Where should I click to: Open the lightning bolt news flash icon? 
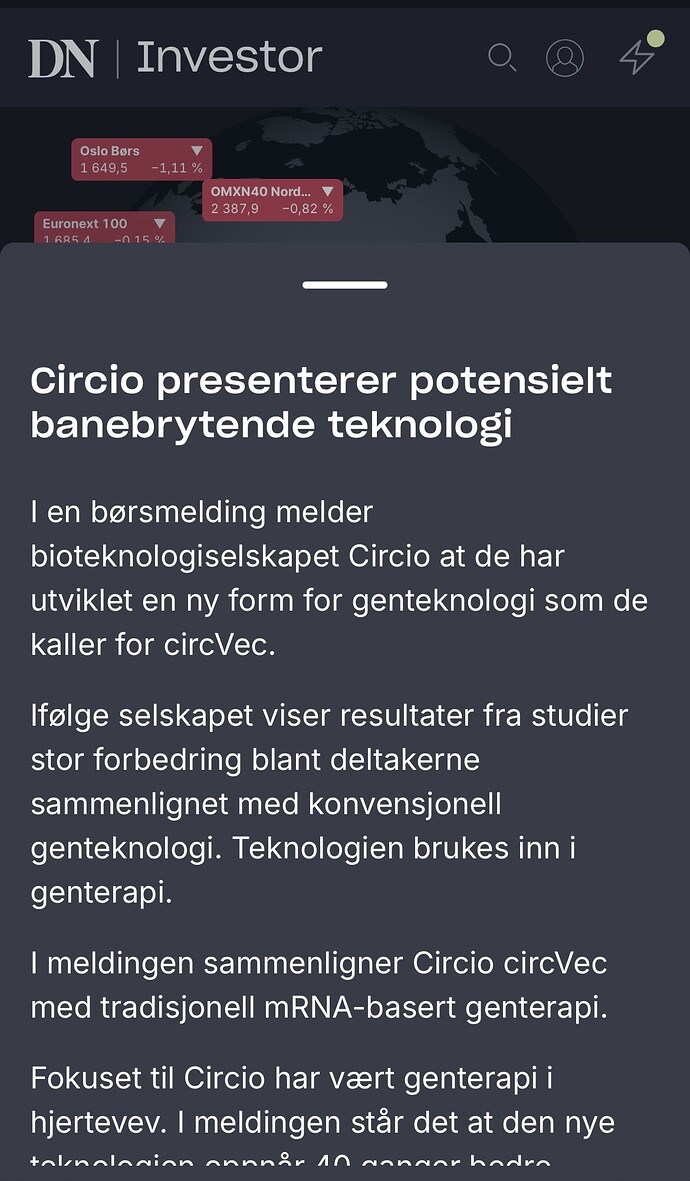click(x=636, y=57)
